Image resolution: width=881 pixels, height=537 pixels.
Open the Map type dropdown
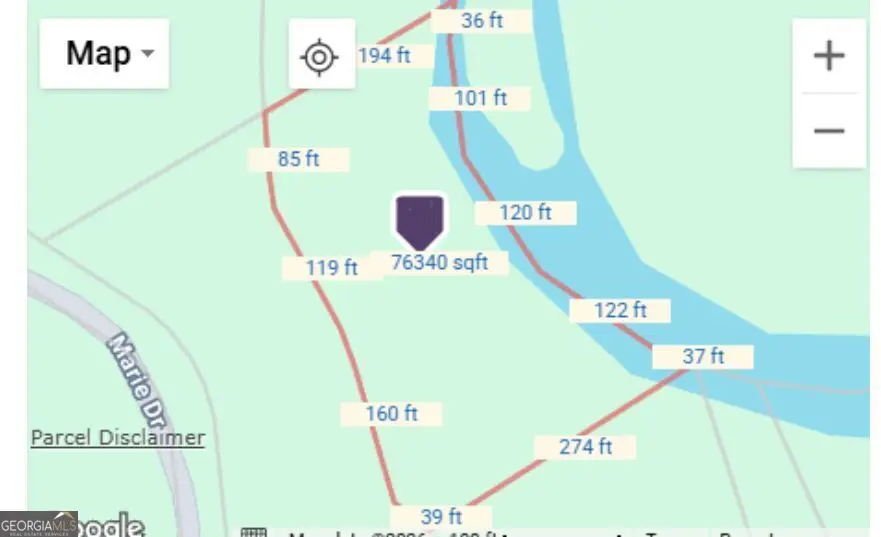point(105,53)
